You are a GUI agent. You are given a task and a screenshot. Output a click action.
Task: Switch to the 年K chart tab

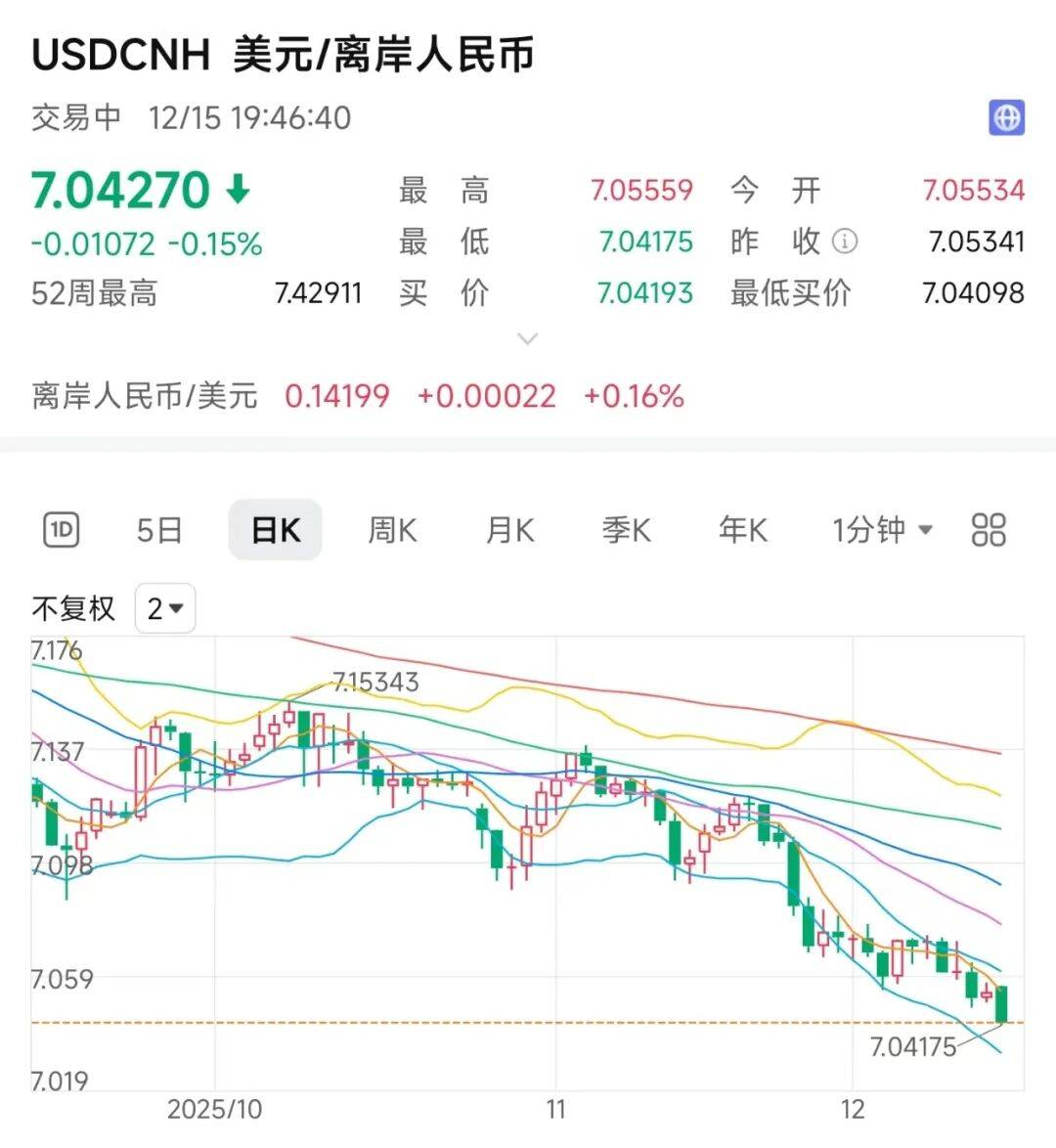(x=743, y=530)
